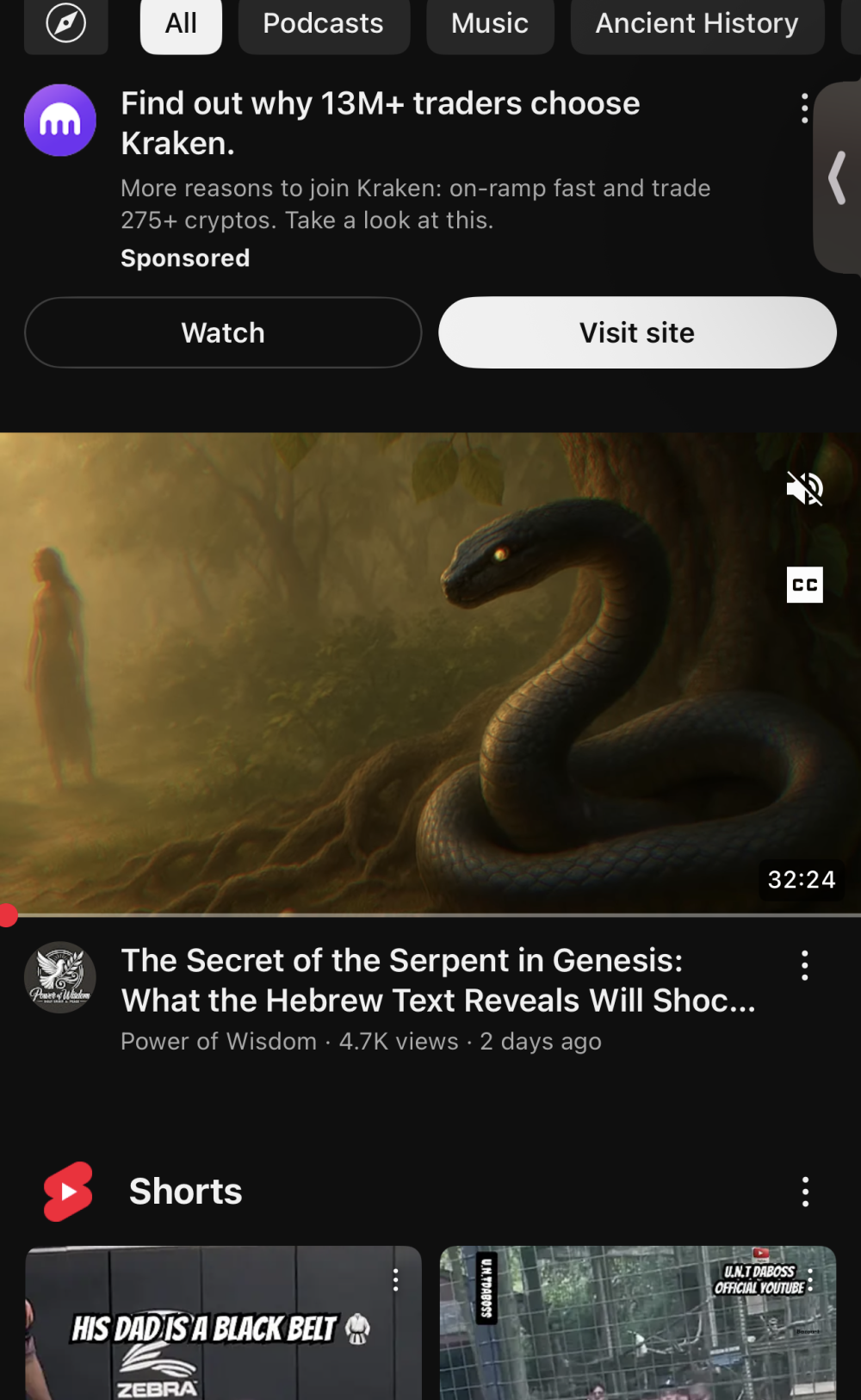Open the Explore compass icon
Image resolution: width=861 pixels, height=1400 pixels.
pos(66,24)
